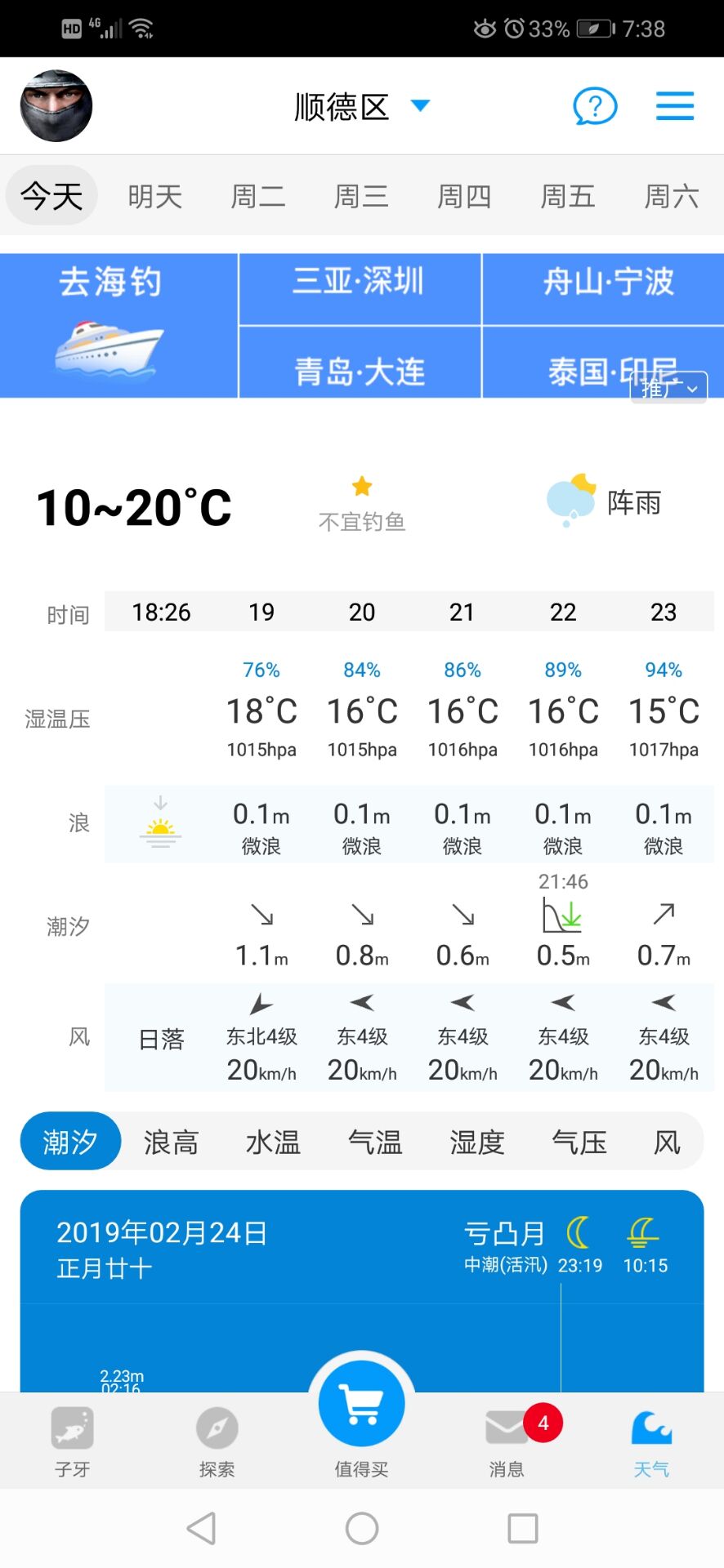Image resolution: width=724 pixels, height=1568 pixels.
Task: Open the 舟山·宁波 destination
Action: [x=603, y=289]
